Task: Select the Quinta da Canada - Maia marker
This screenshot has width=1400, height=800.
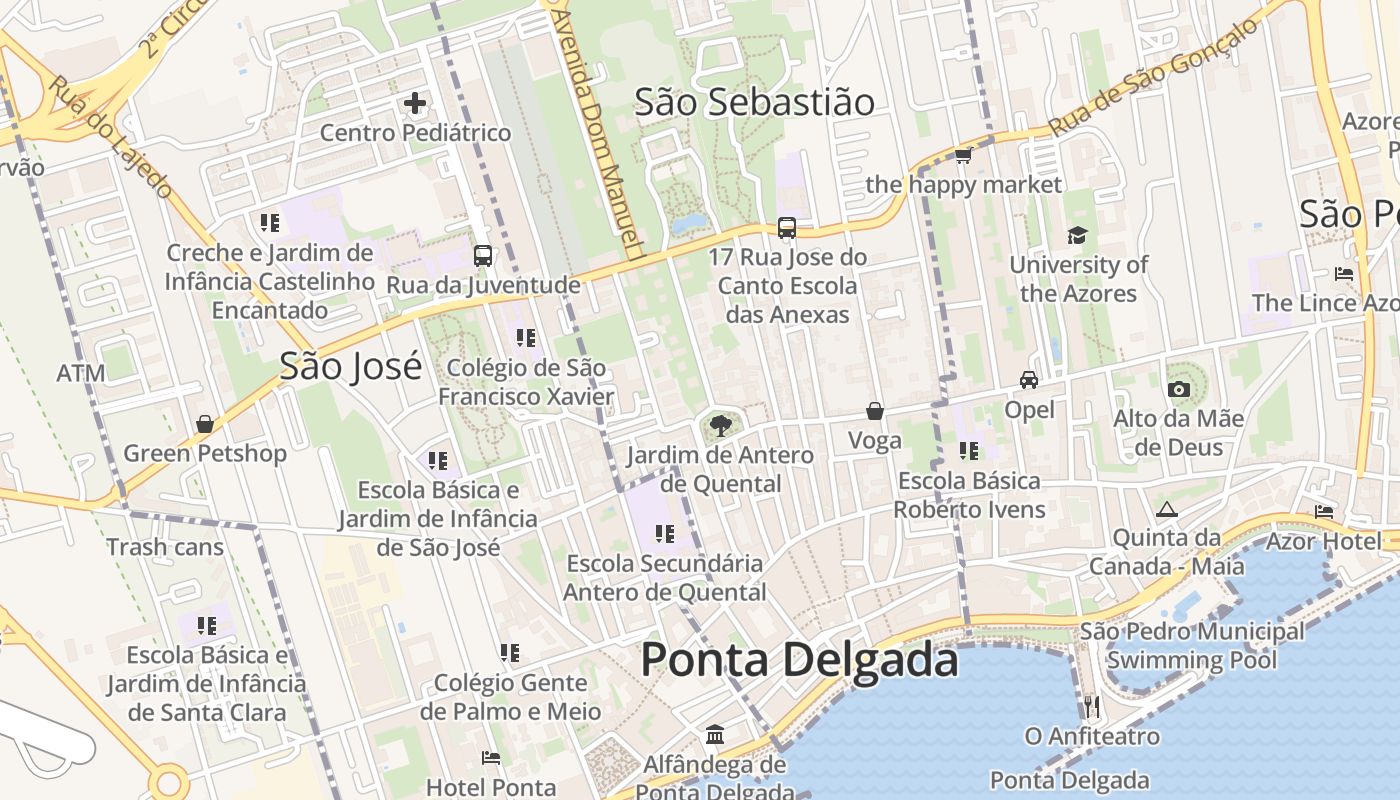Action: [1167, 509]
